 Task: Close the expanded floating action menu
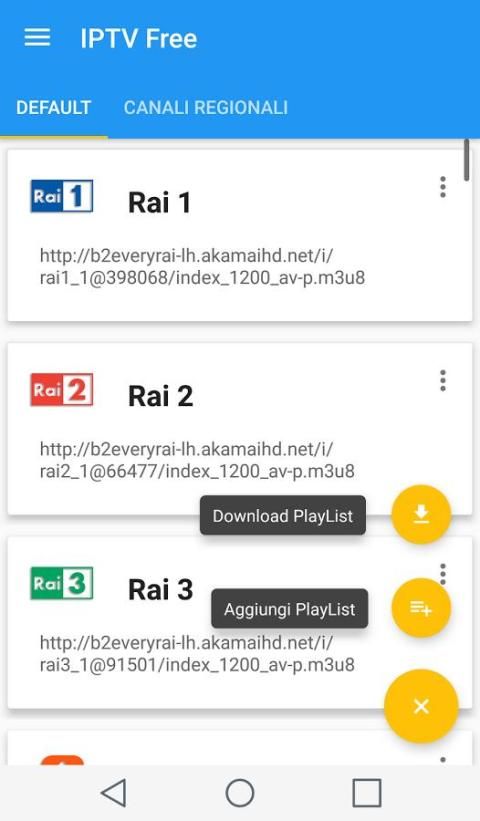421,706
